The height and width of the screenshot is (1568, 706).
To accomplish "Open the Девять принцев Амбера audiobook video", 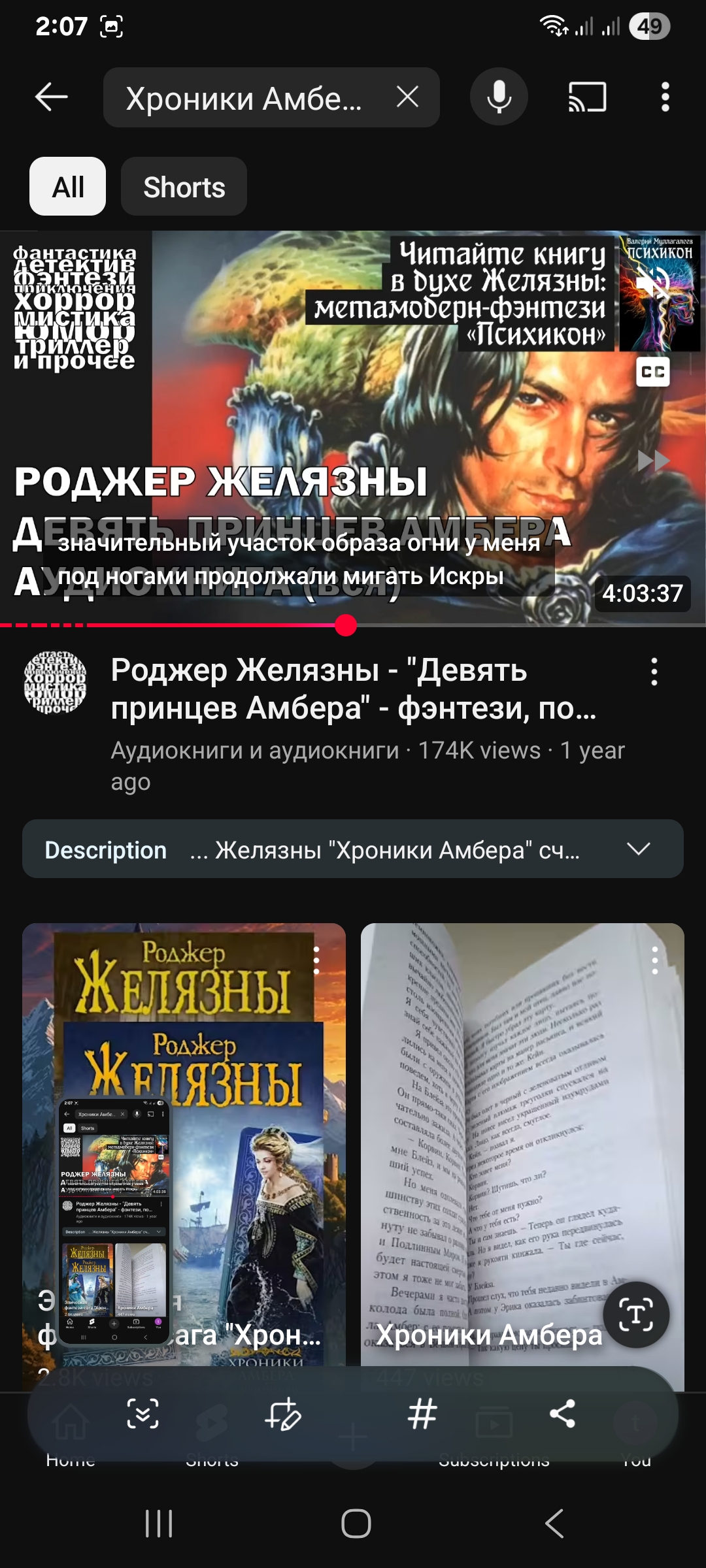I will pyautogui.click(x=353, y=428).
